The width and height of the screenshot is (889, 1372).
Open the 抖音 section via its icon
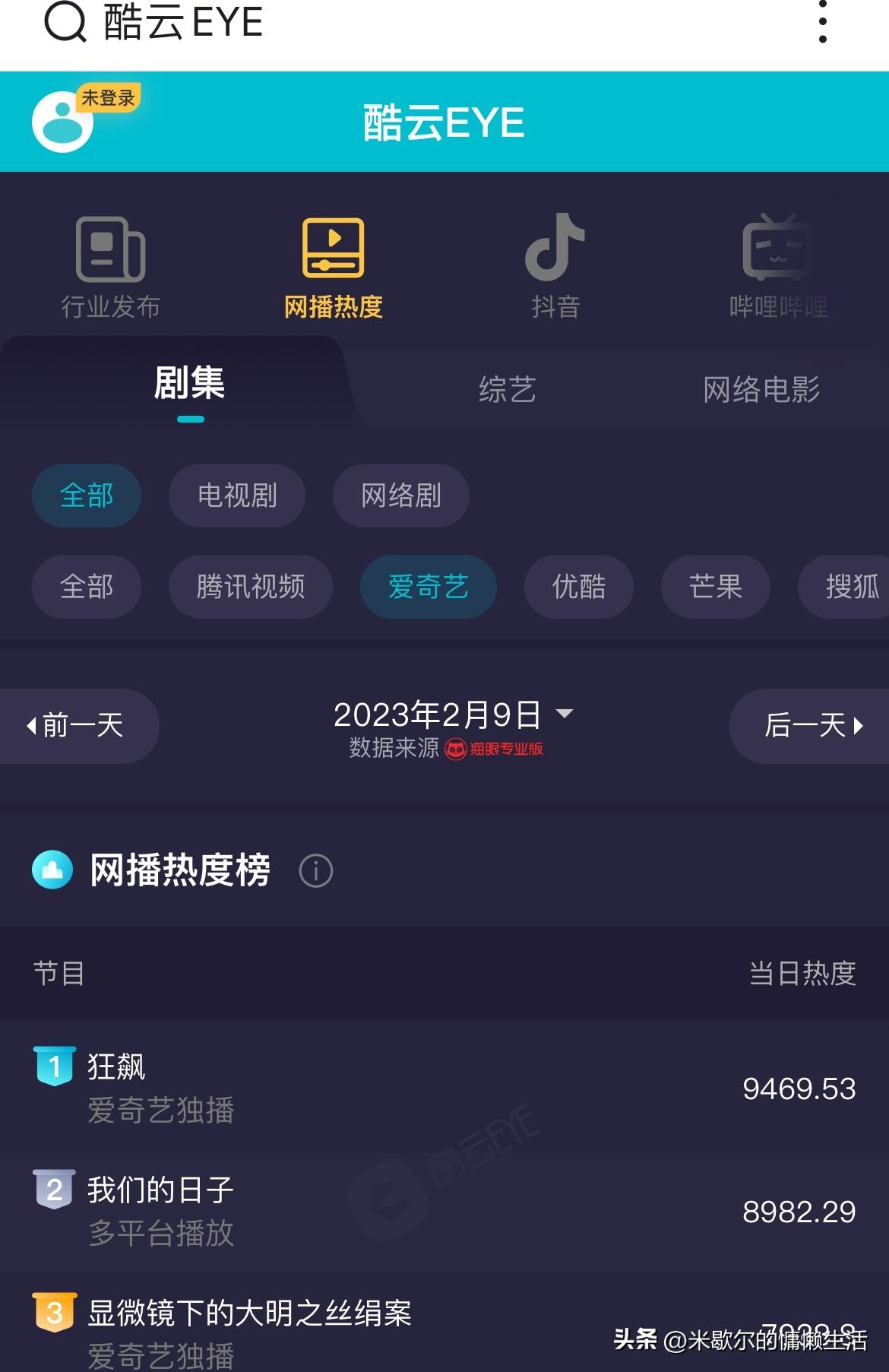(x=555, y=251)
